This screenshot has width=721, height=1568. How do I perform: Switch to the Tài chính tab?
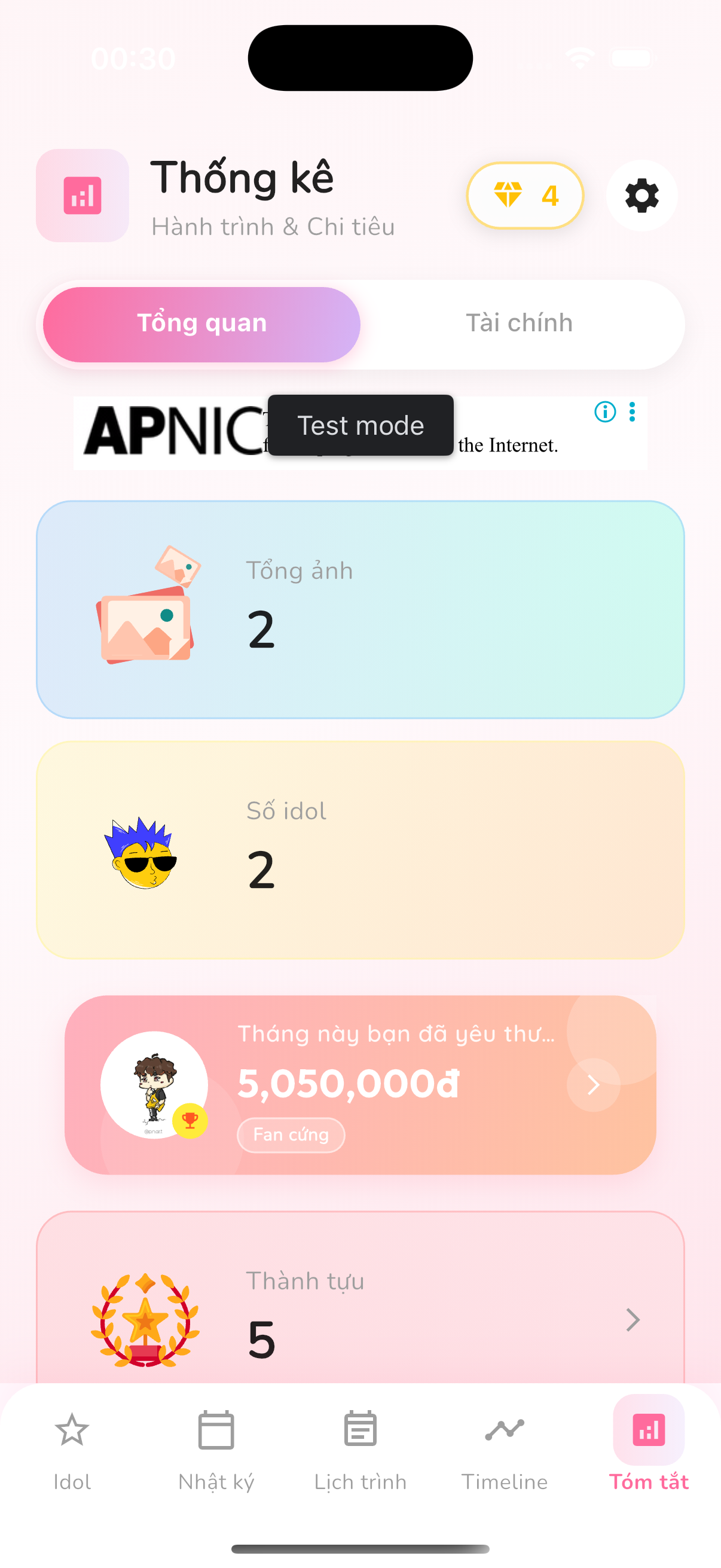518,323
